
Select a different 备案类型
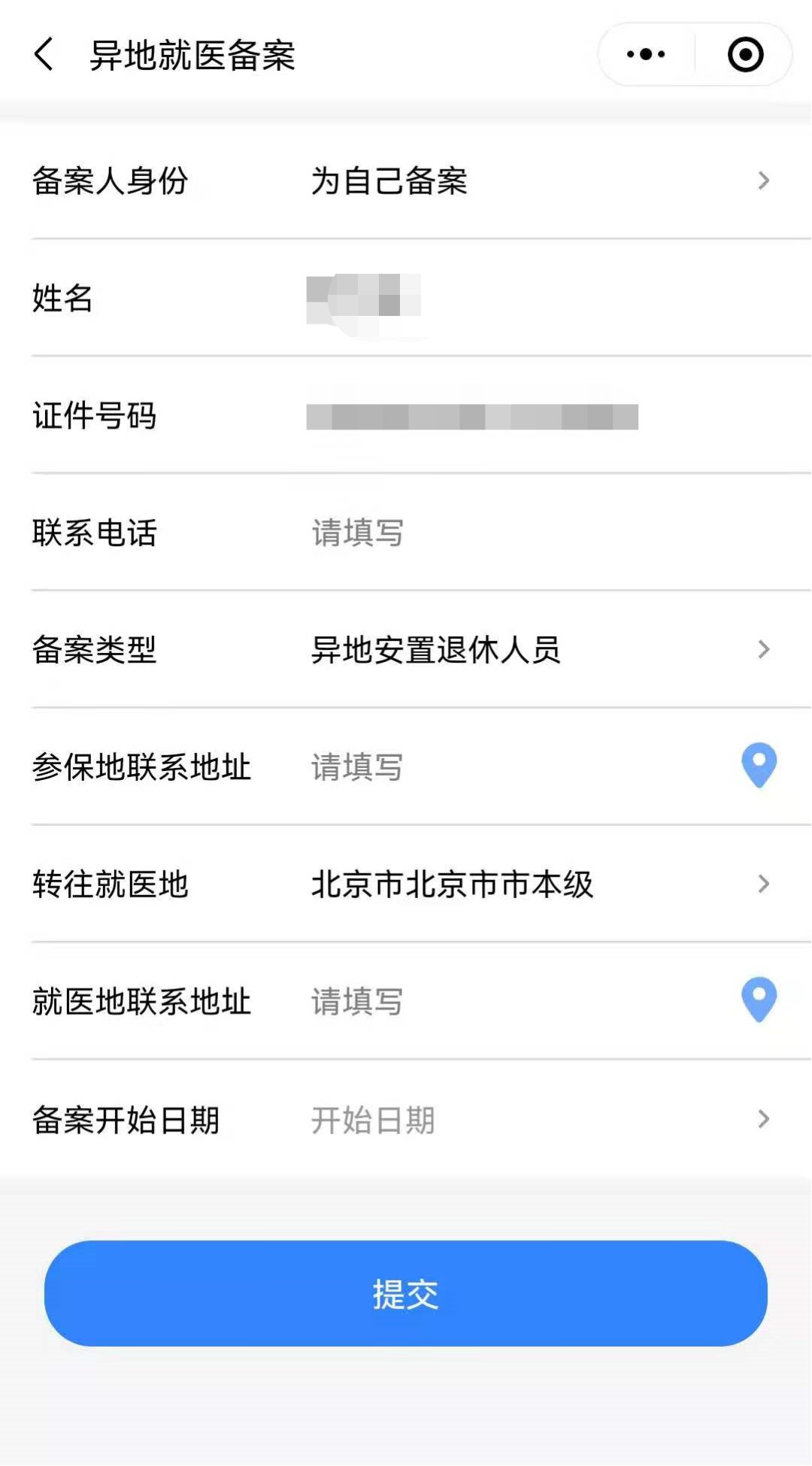pyautogui.click(x=538, y=650)
